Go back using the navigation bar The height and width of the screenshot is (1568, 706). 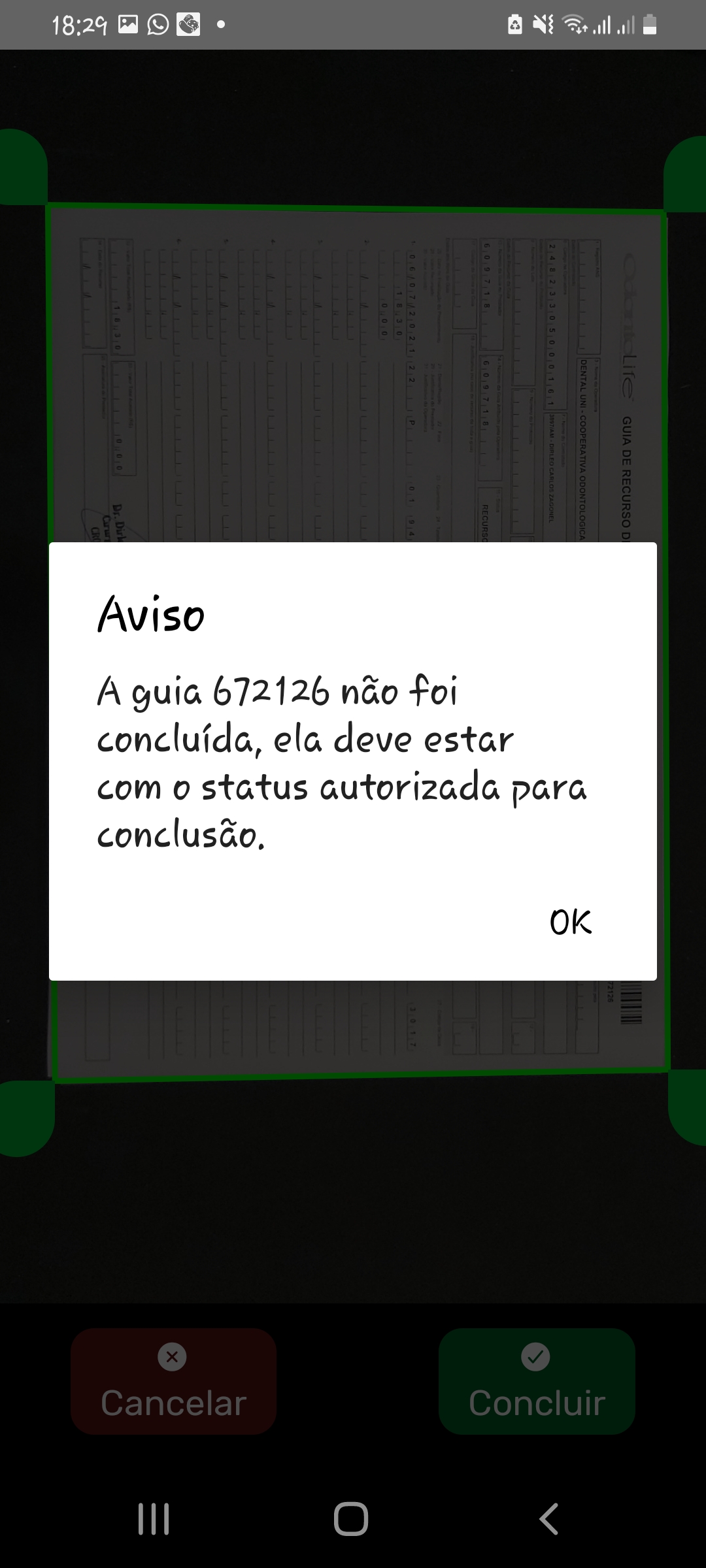(x=548, y=1518)
